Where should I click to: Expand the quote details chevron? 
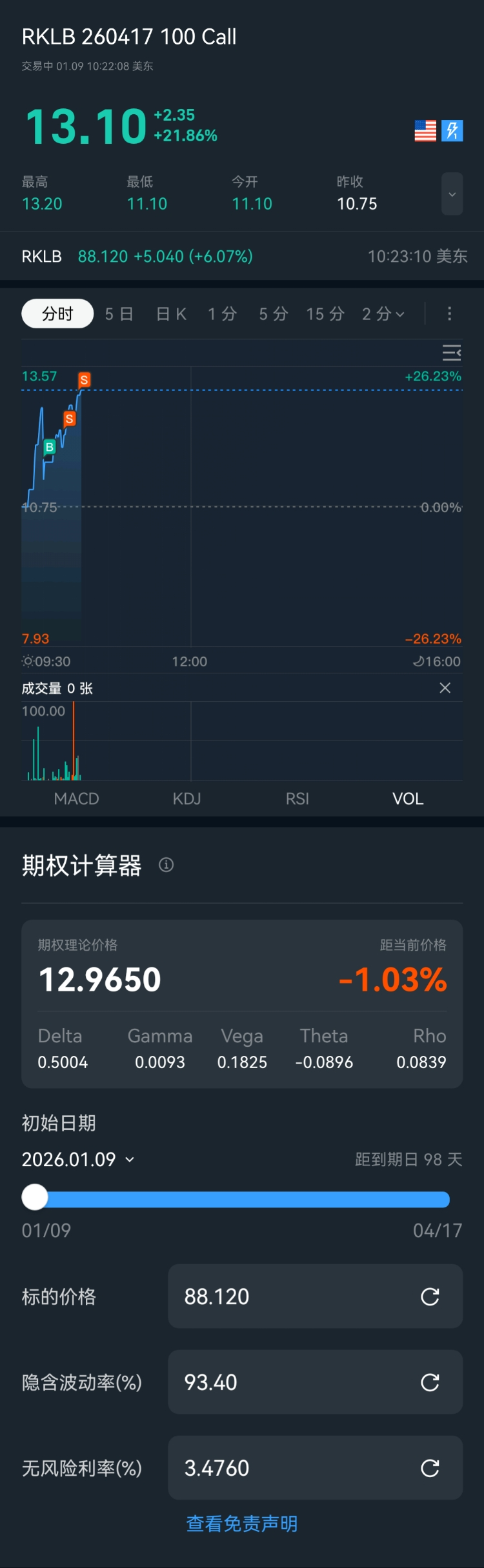click(x=452, y=194)
